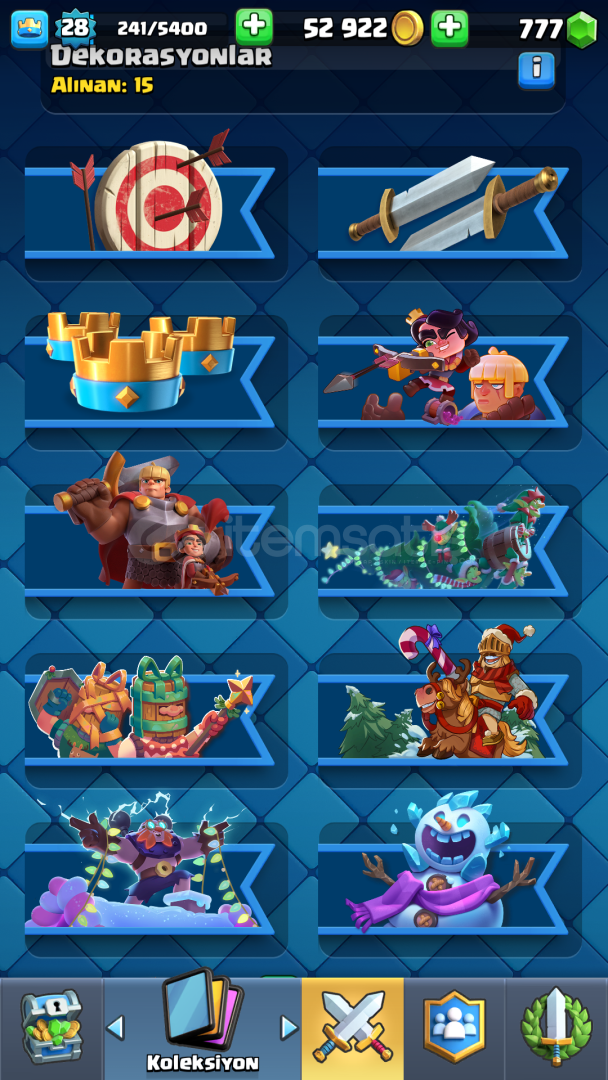Pick the snowman with purple scarf decoration
Viewport: 608px width, 1080px height.
[x=450, y=889]
